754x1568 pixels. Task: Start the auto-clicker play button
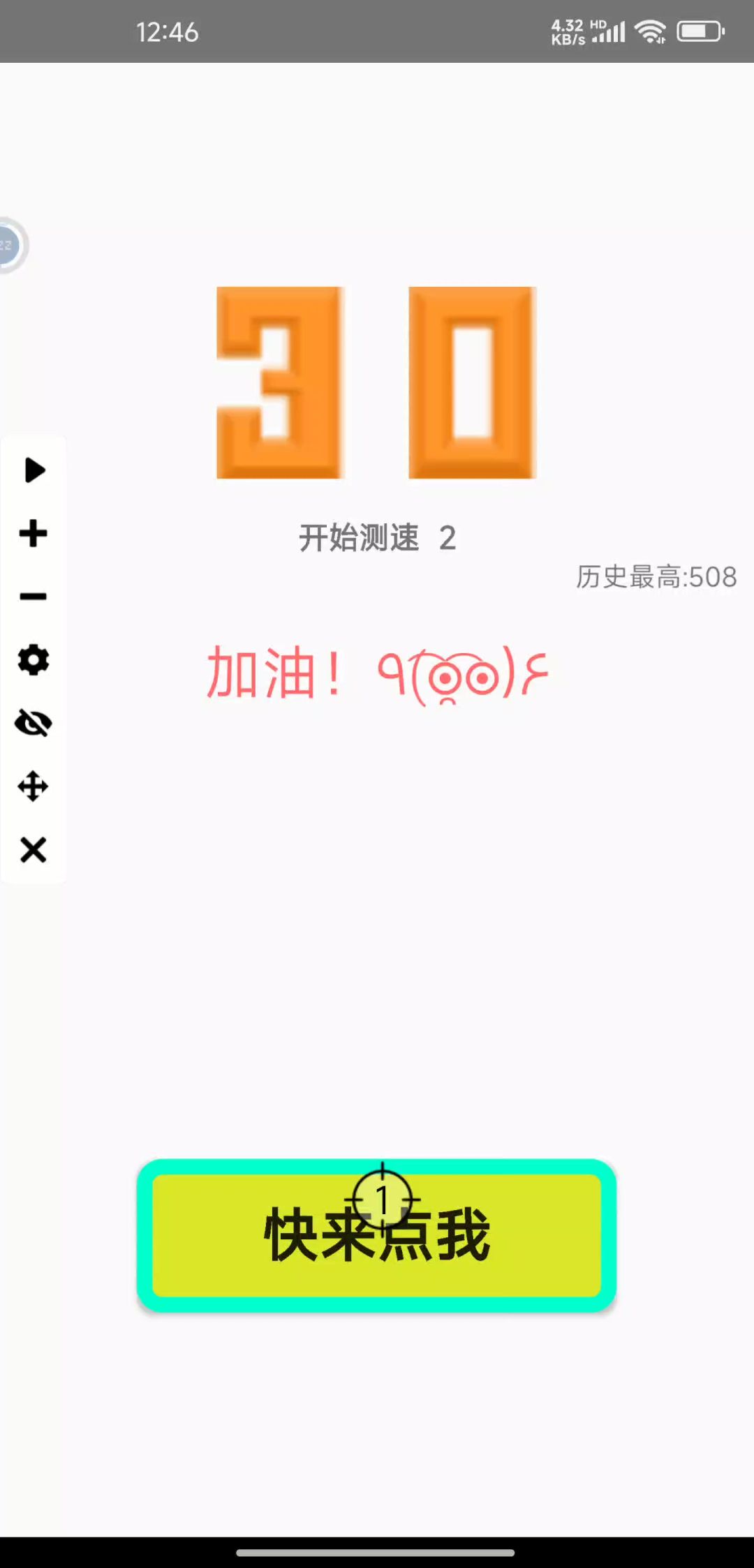click(34, 470)
